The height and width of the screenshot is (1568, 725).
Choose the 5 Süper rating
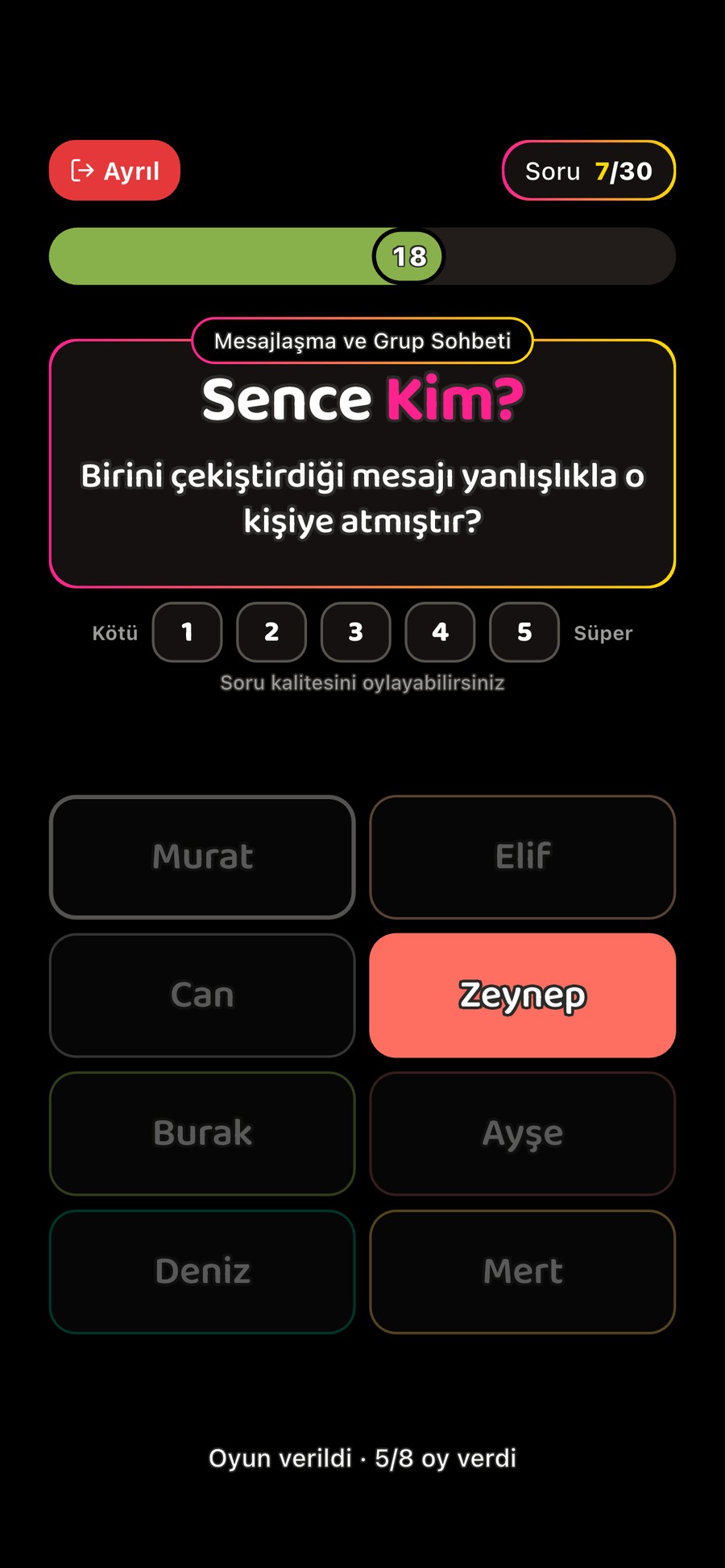coord(524,632)
